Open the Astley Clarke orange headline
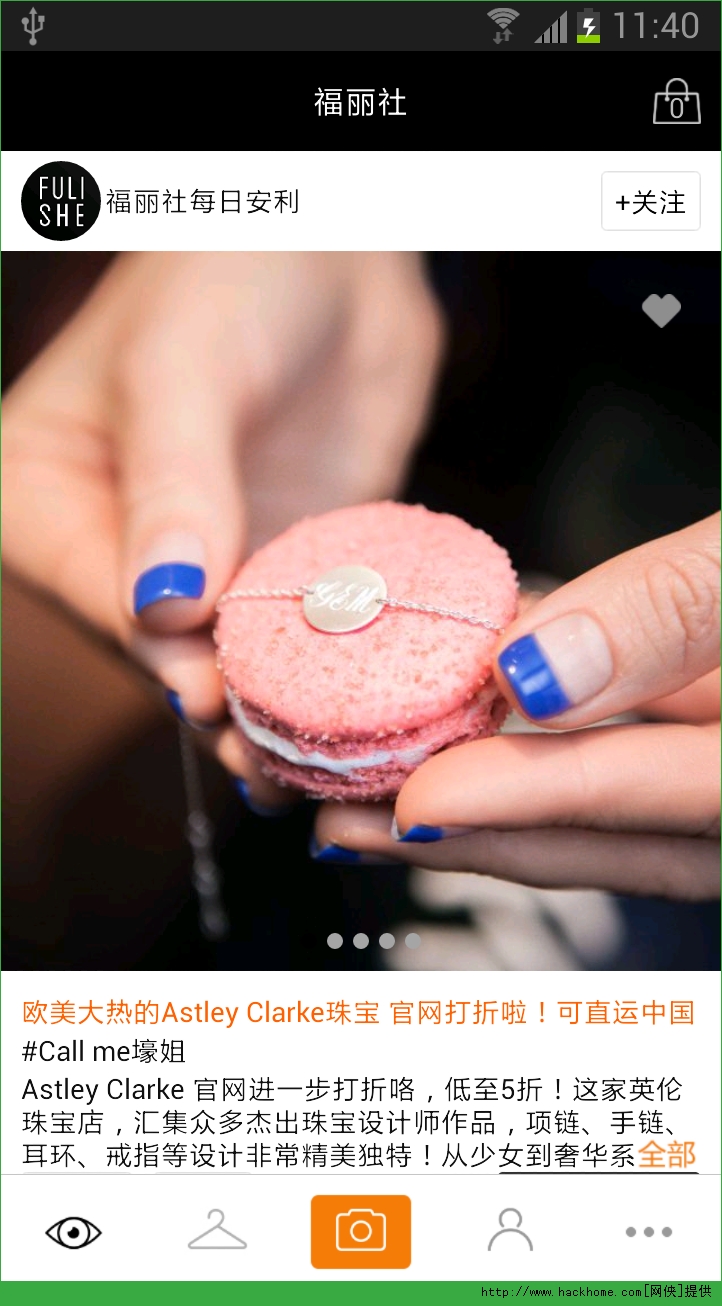The width and height of the screenshot is (722, 1306). 358,1013
